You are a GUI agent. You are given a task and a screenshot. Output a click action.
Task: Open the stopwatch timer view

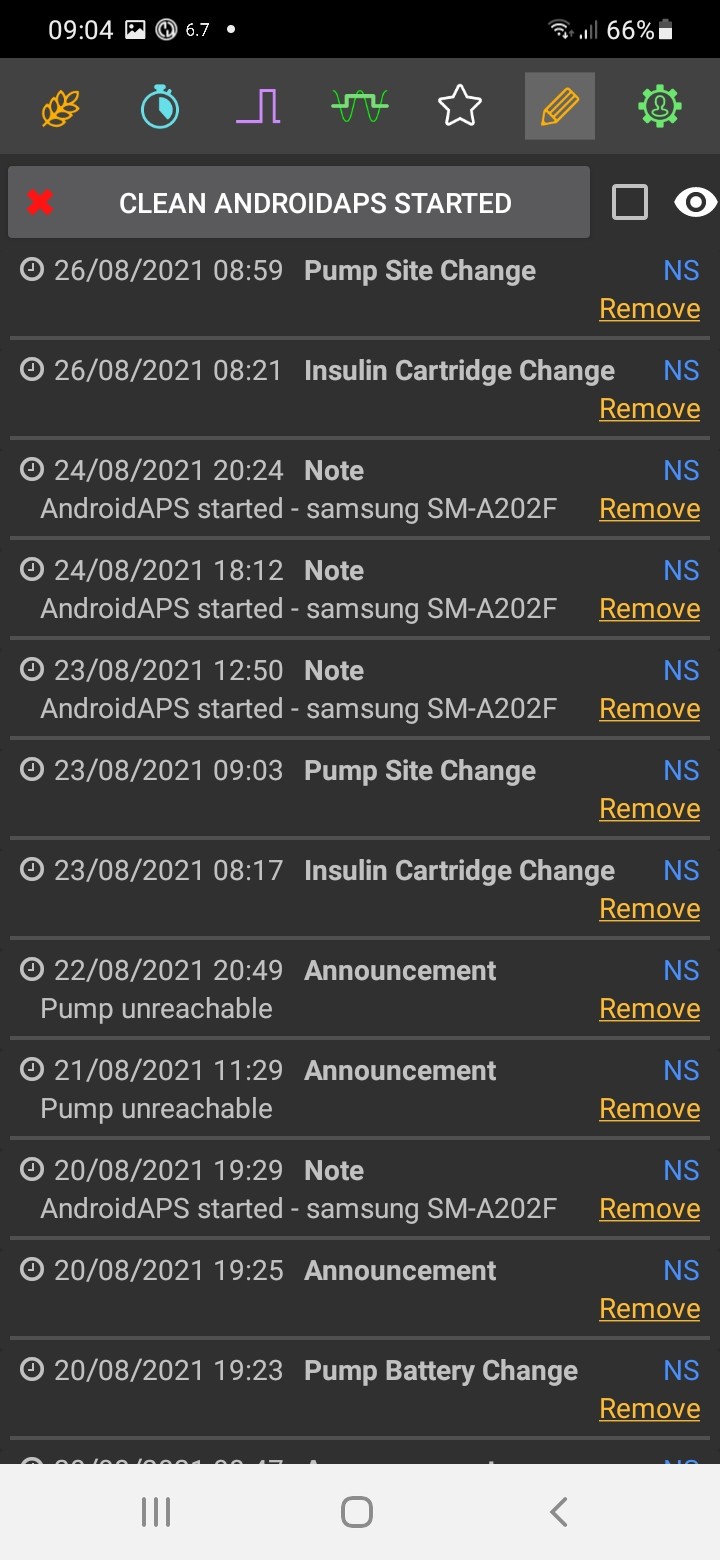click(x=158, y=105)
